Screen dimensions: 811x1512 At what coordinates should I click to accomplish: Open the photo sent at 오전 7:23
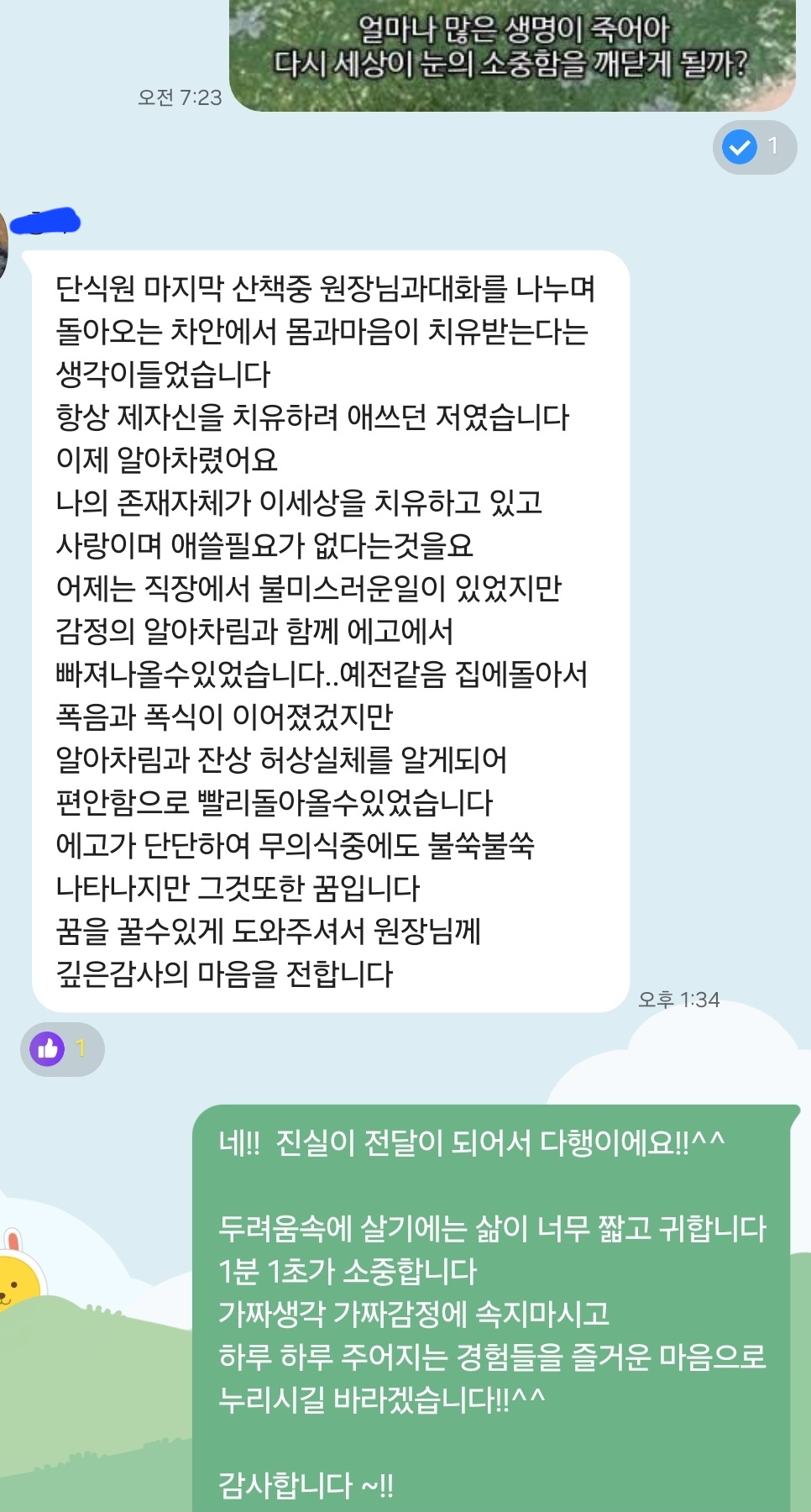[512, 52]
